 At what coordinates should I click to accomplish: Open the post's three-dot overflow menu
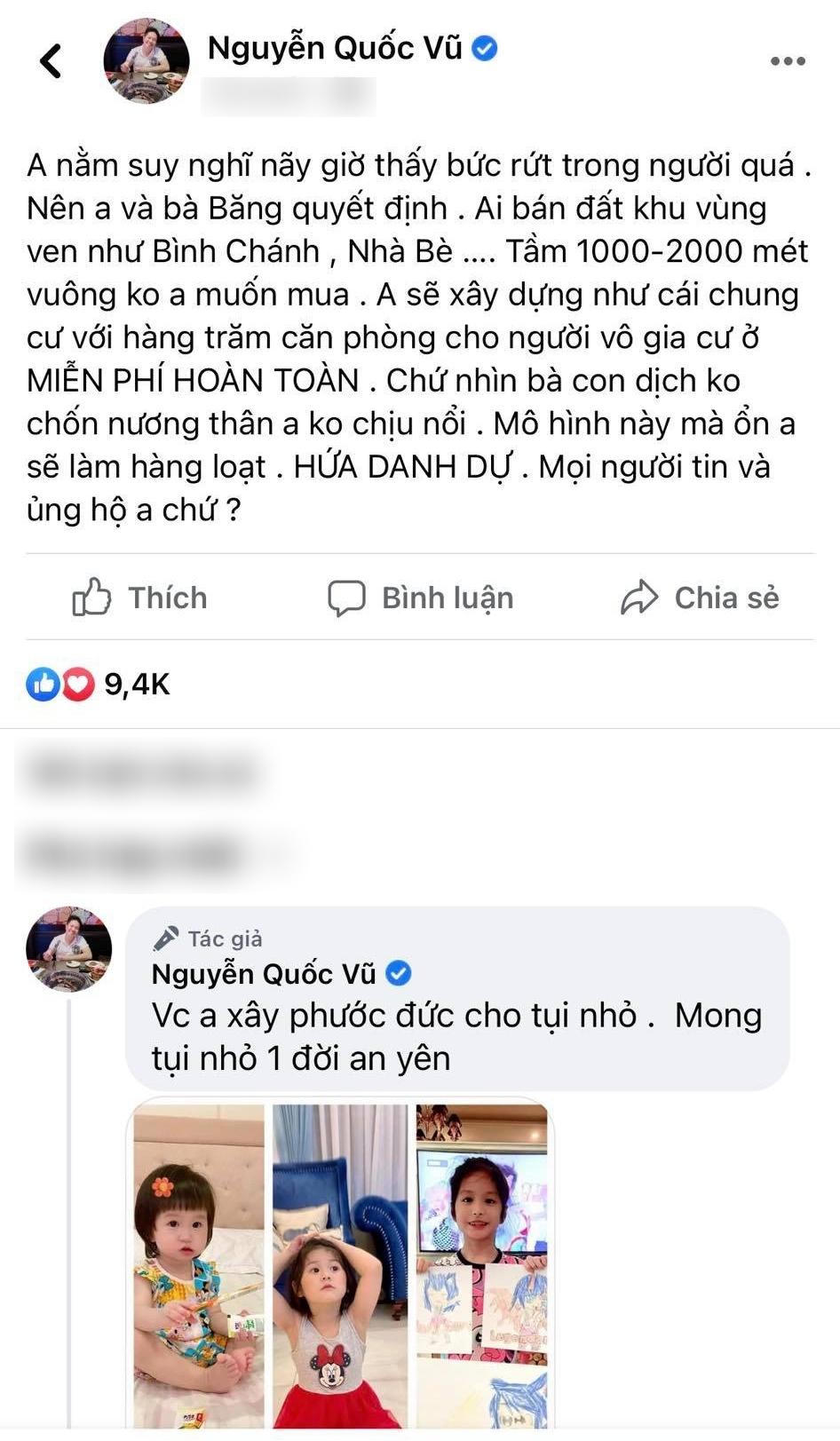click(x=787, y=61)
